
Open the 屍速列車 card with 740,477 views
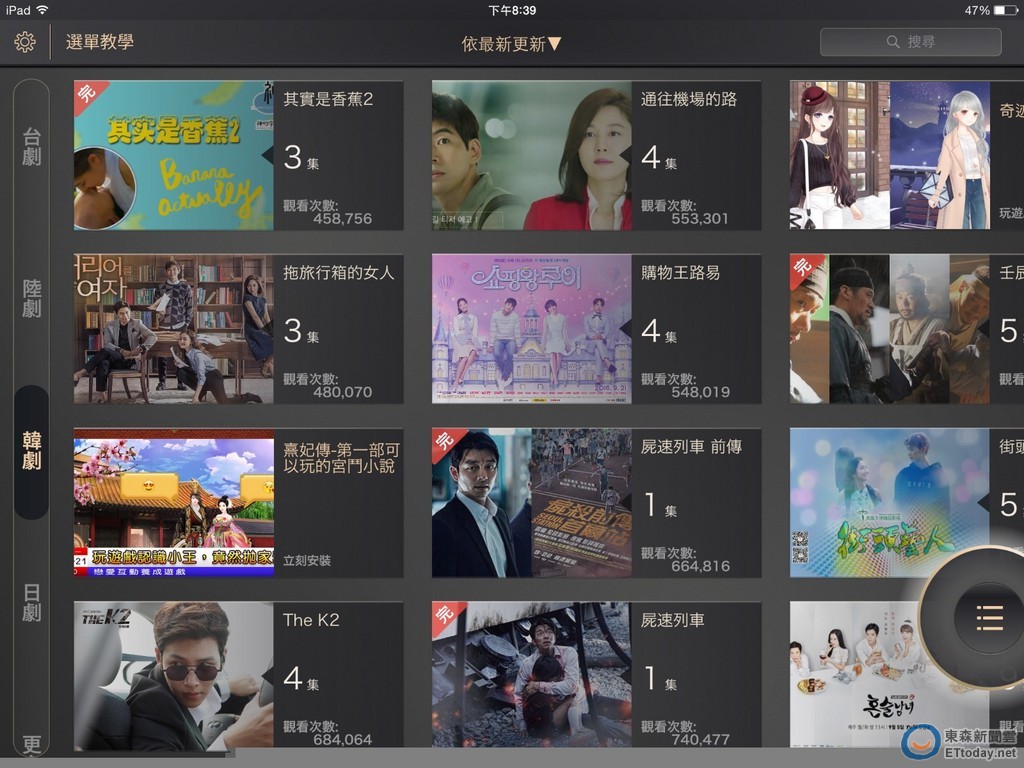(596, 675)
